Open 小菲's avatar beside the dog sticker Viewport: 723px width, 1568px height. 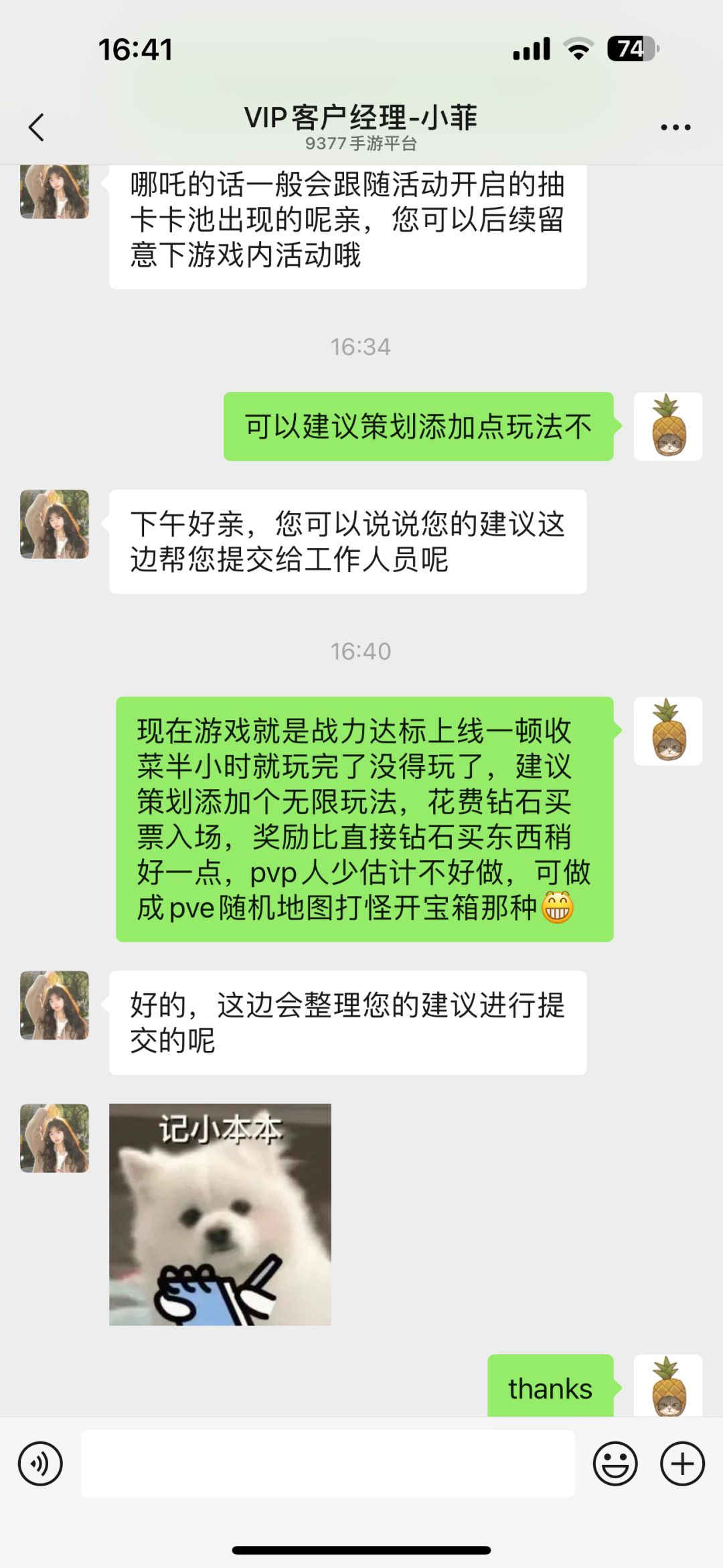(x=54, y=1138)
